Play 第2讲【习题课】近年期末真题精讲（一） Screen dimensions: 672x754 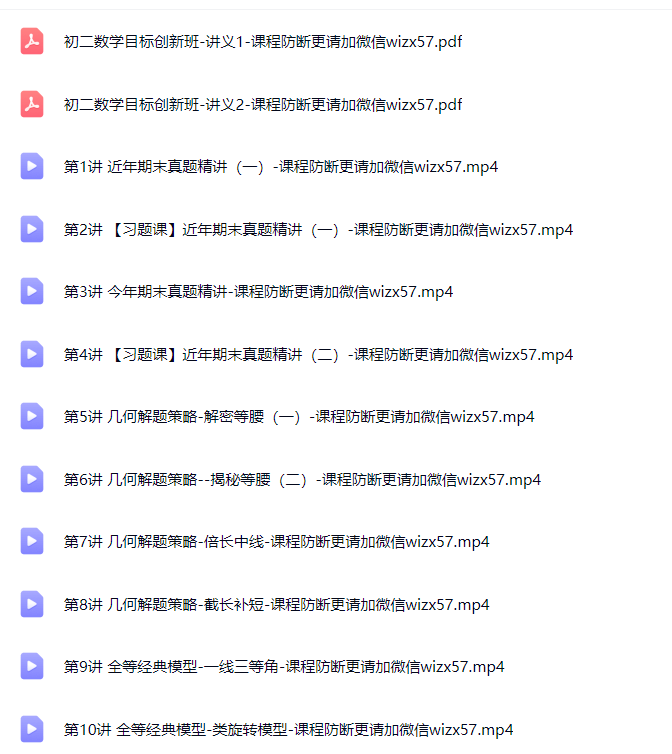coord(318,229)
